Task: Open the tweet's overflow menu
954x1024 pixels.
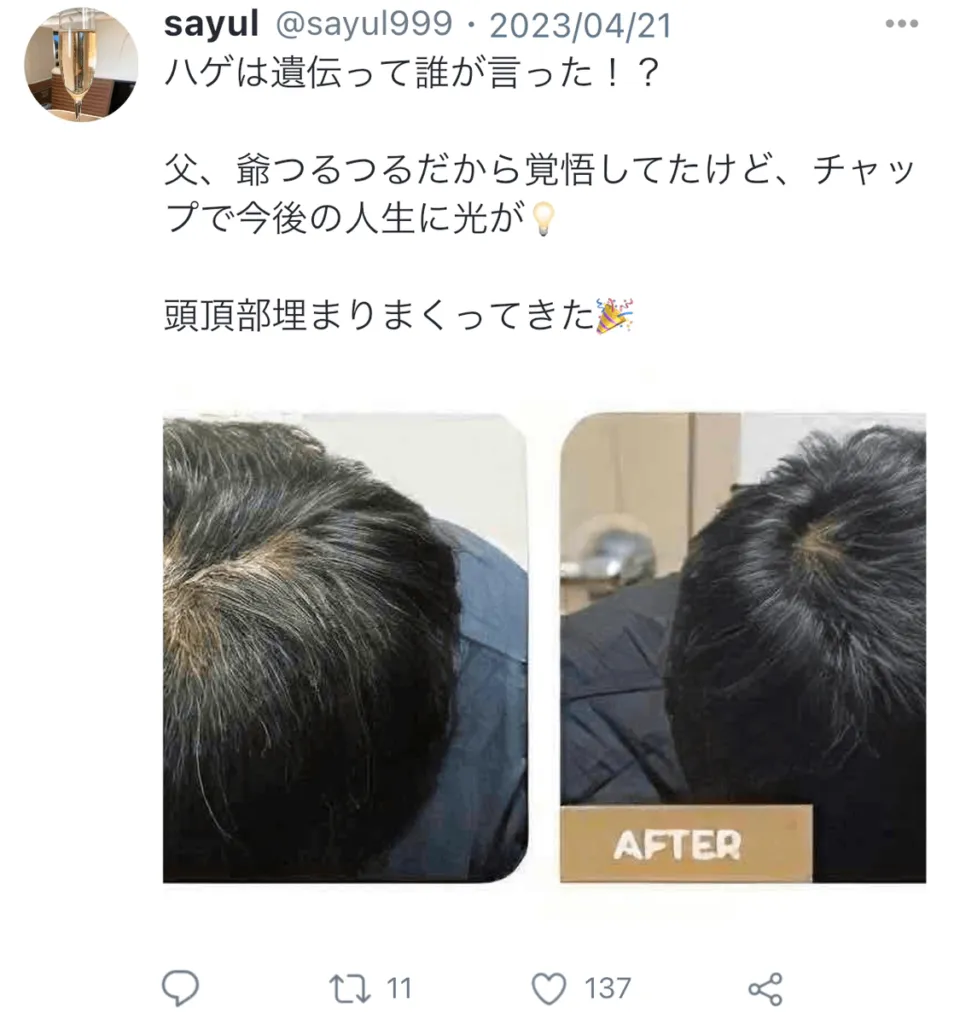Action: tap(901, 24)
